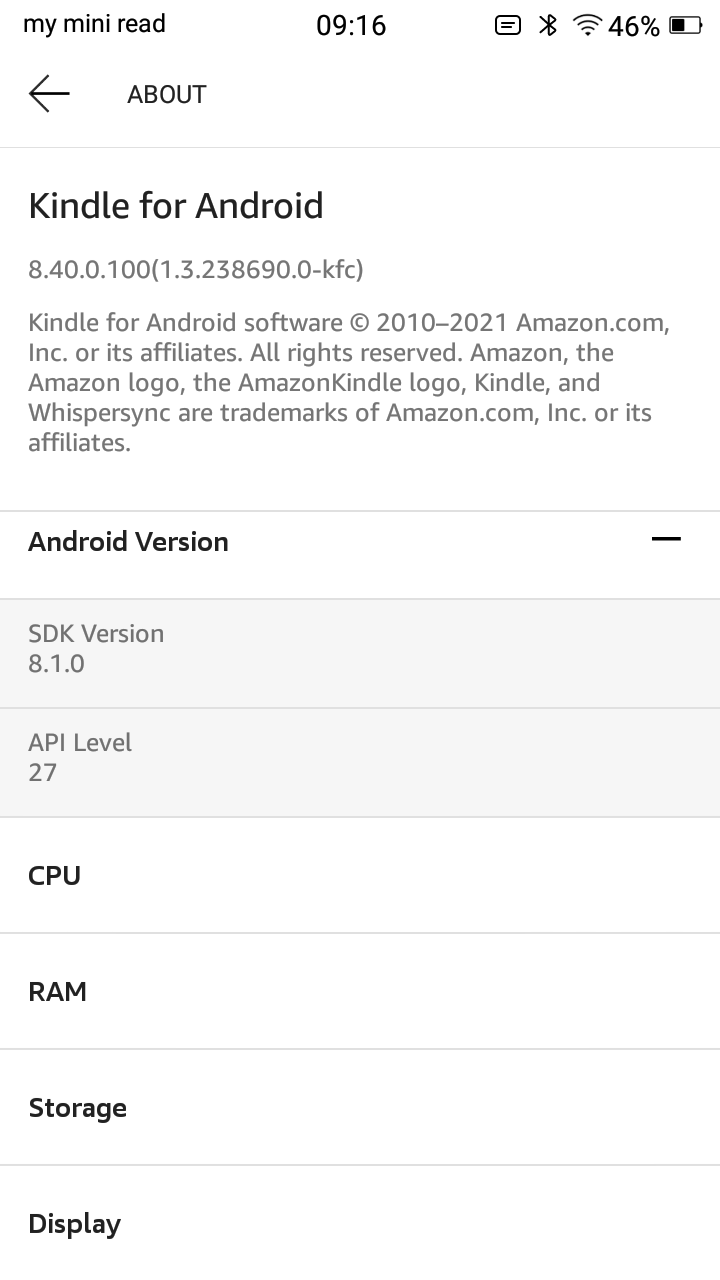Expand the CPU section
This screenshot has height=1280, width=720.
coord(360,875)
